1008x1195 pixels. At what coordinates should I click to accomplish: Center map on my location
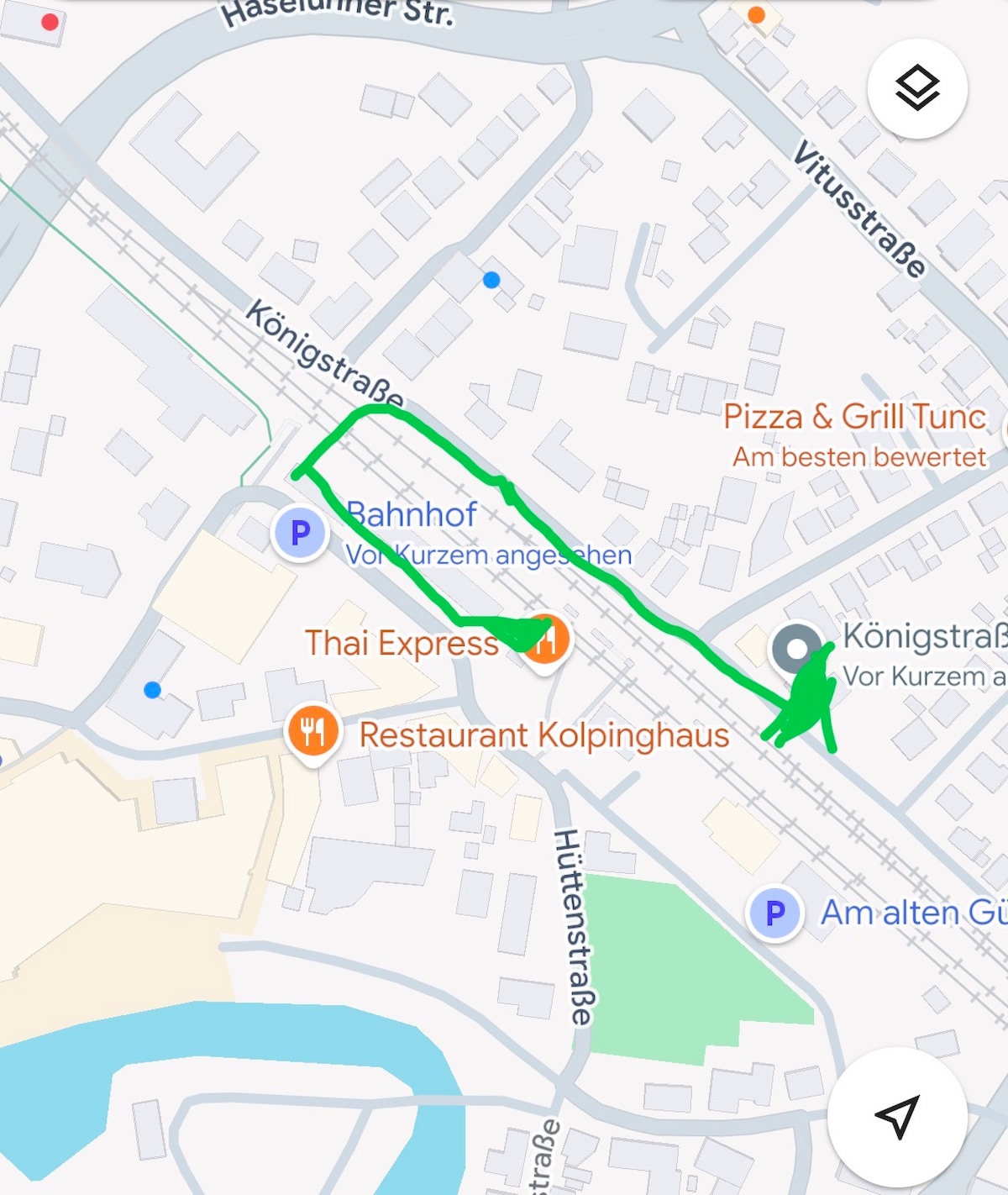(897, 1117)
